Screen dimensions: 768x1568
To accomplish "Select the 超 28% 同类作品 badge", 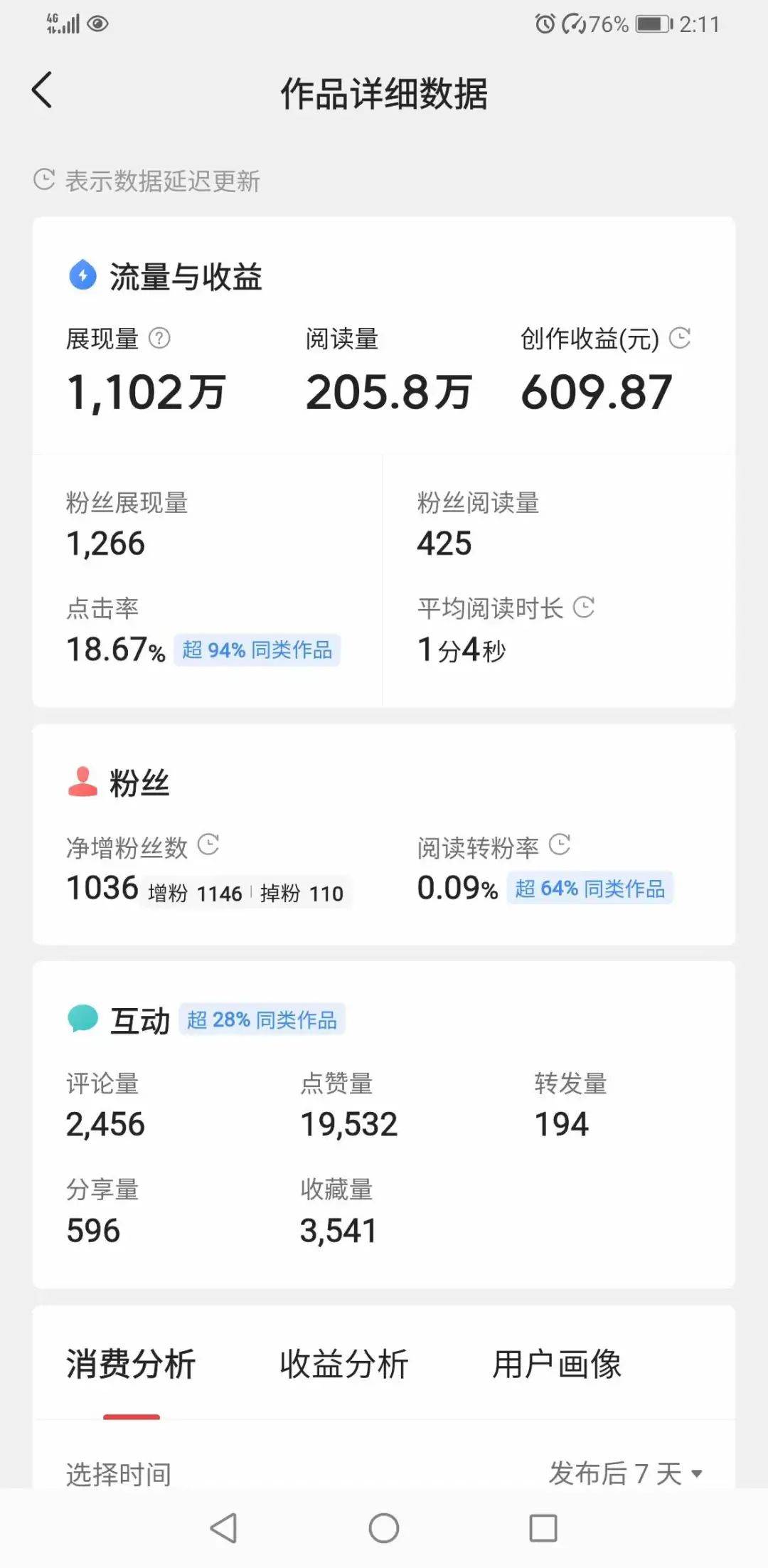I will coord(262,1019).
